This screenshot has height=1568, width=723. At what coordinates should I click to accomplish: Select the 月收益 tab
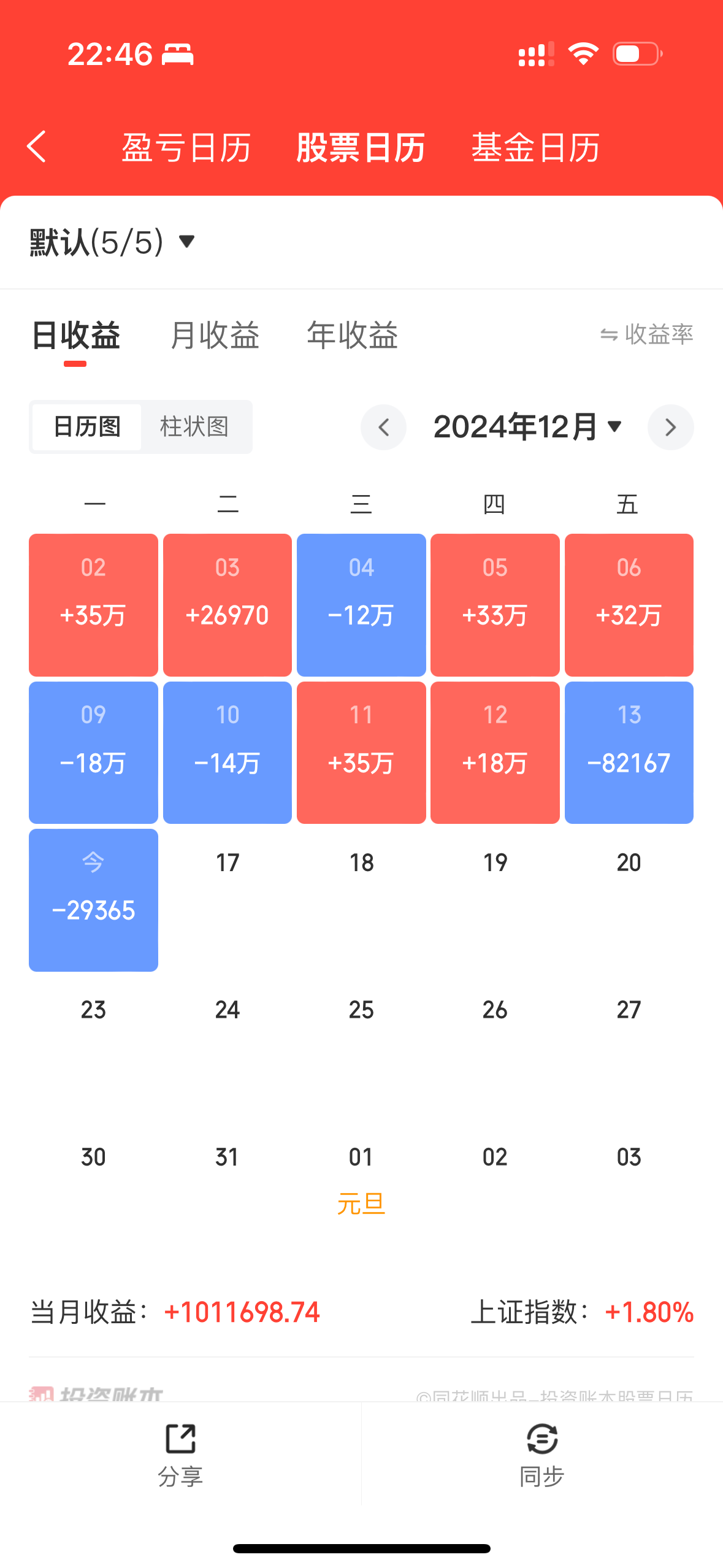tap(215, 336)
